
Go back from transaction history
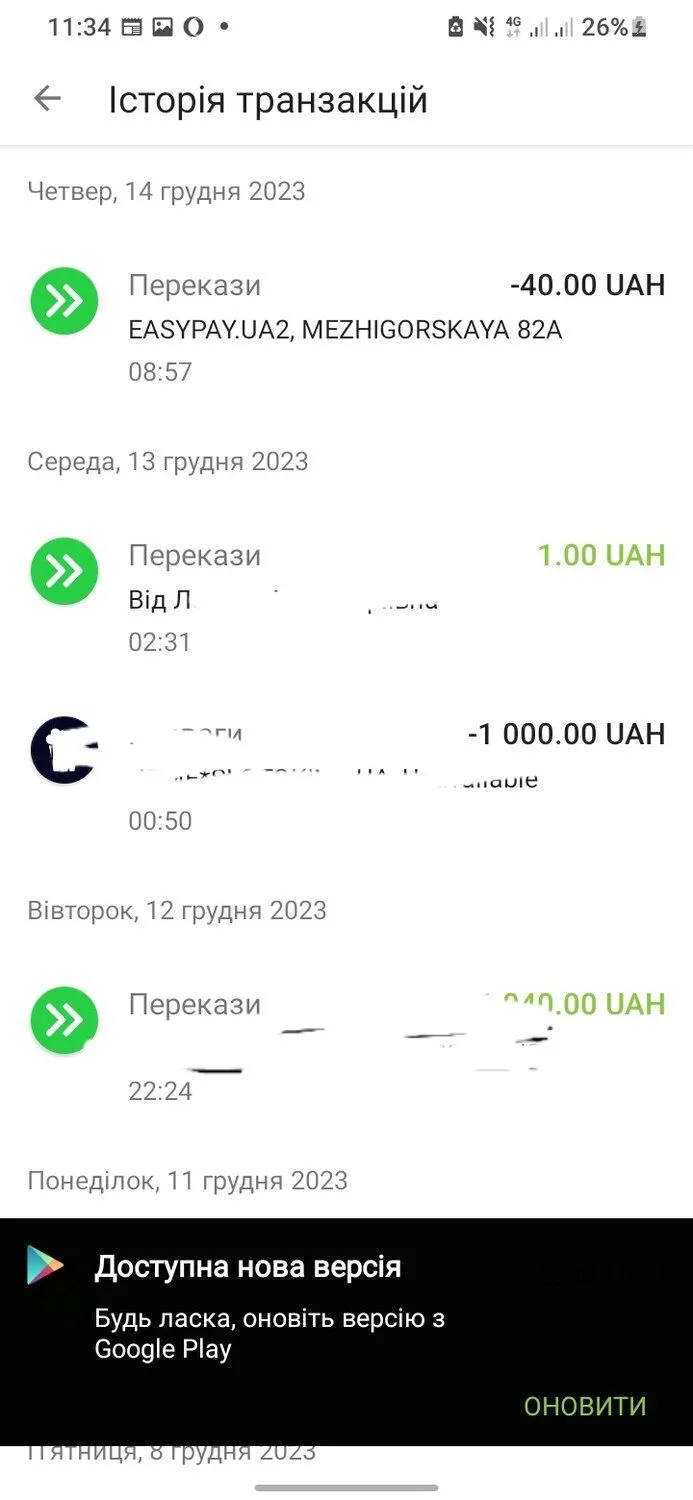47,99
